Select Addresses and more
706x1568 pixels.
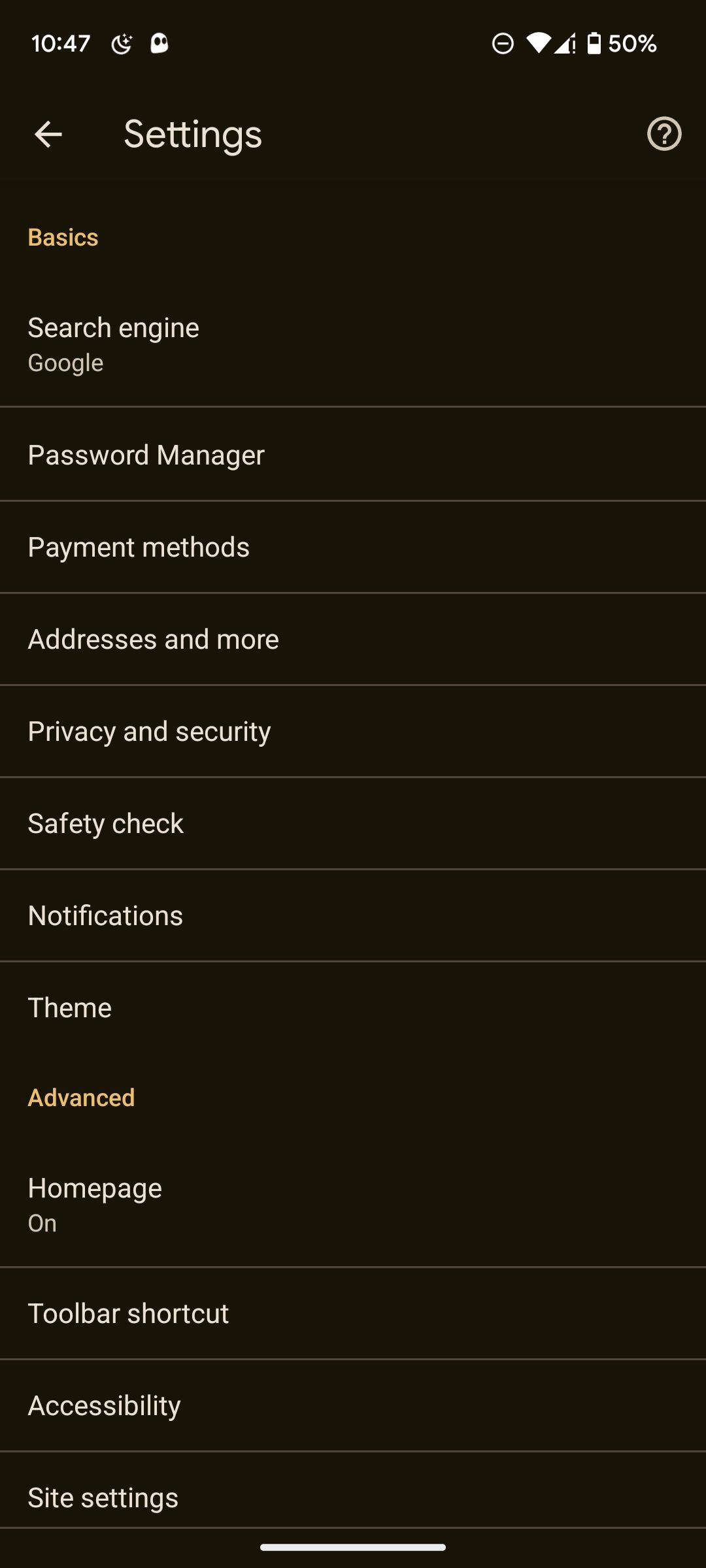pyautogui.click(x=353, y=639)
